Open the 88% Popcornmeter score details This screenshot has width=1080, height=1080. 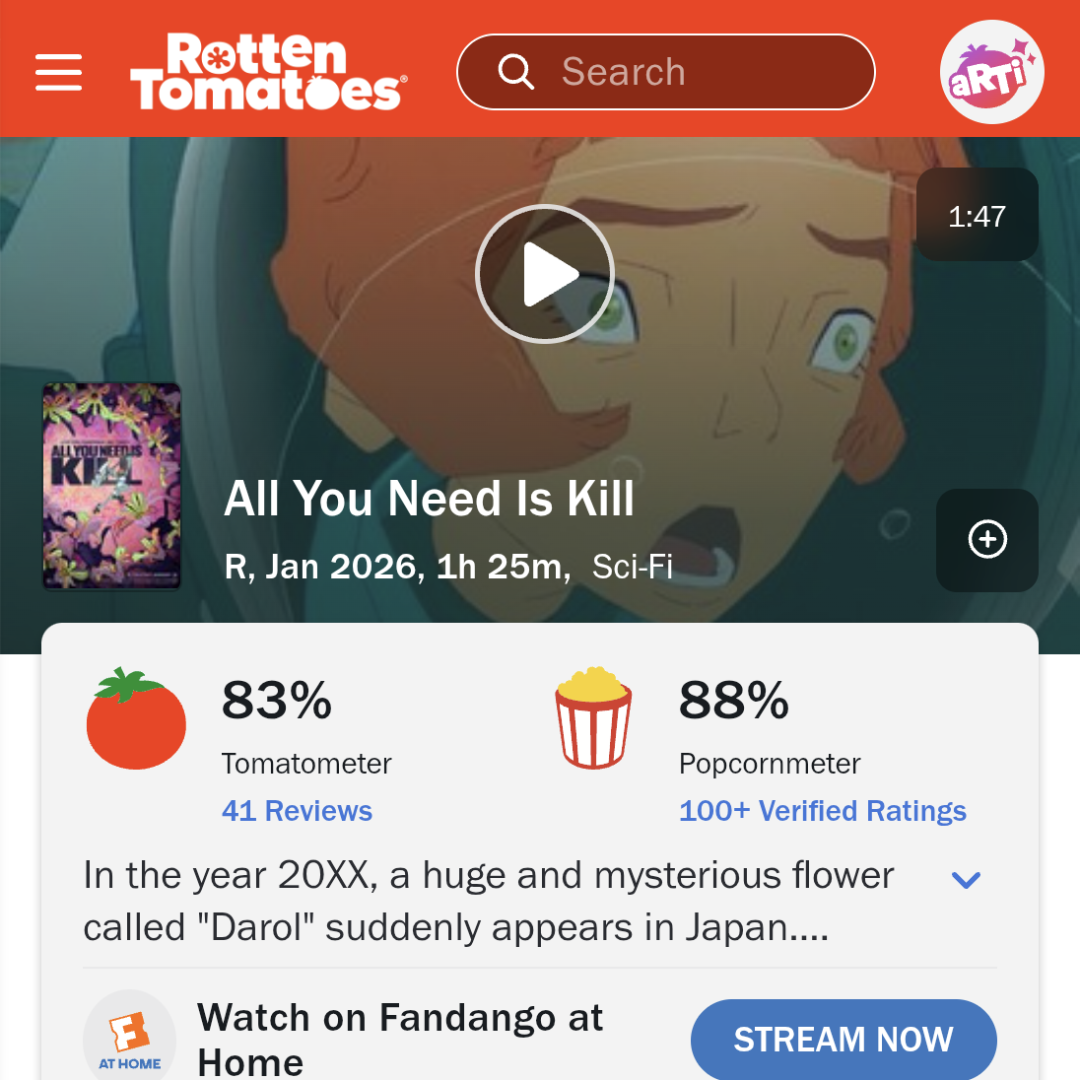coord(734,700)
